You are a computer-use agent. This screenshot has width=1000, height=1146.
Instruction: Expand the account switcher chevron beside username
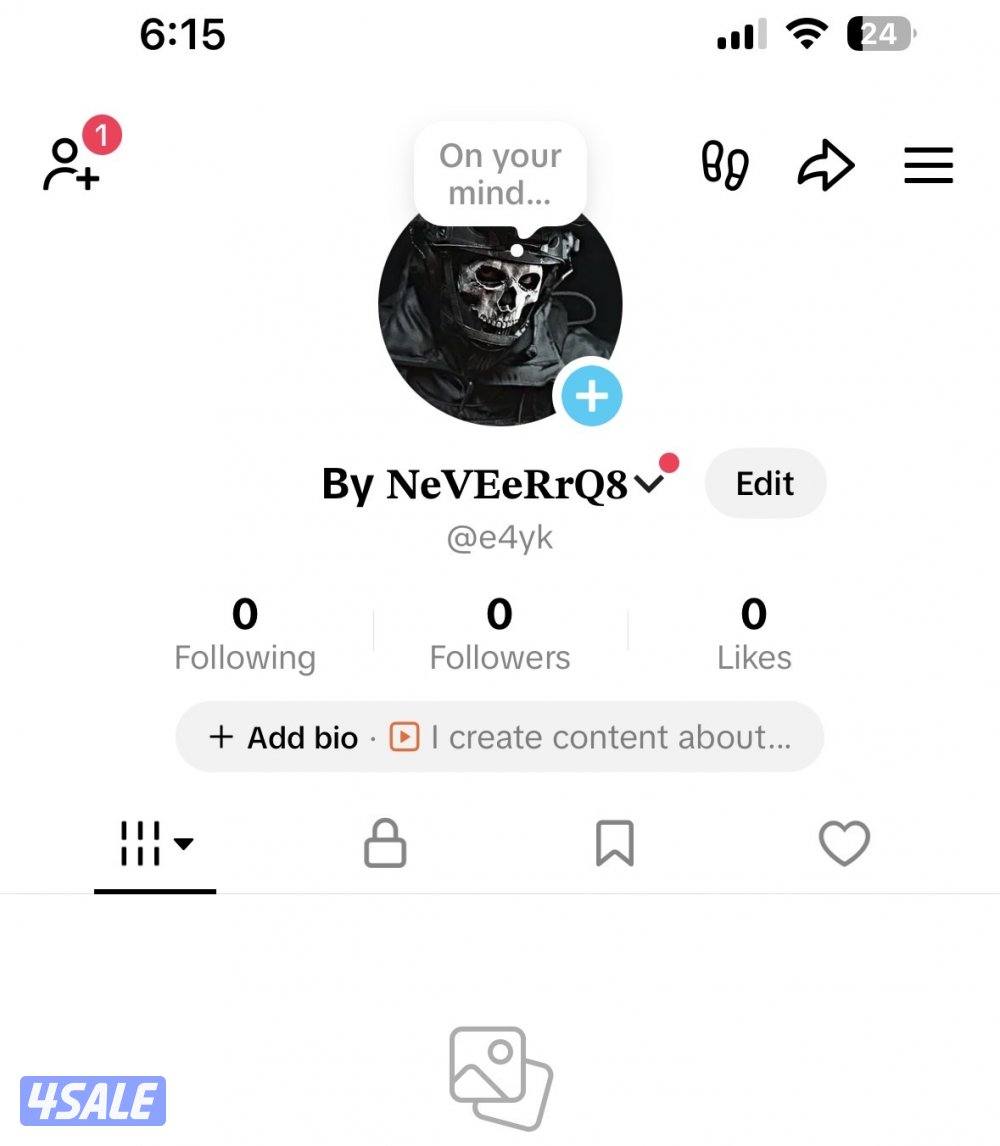[650, 484]
